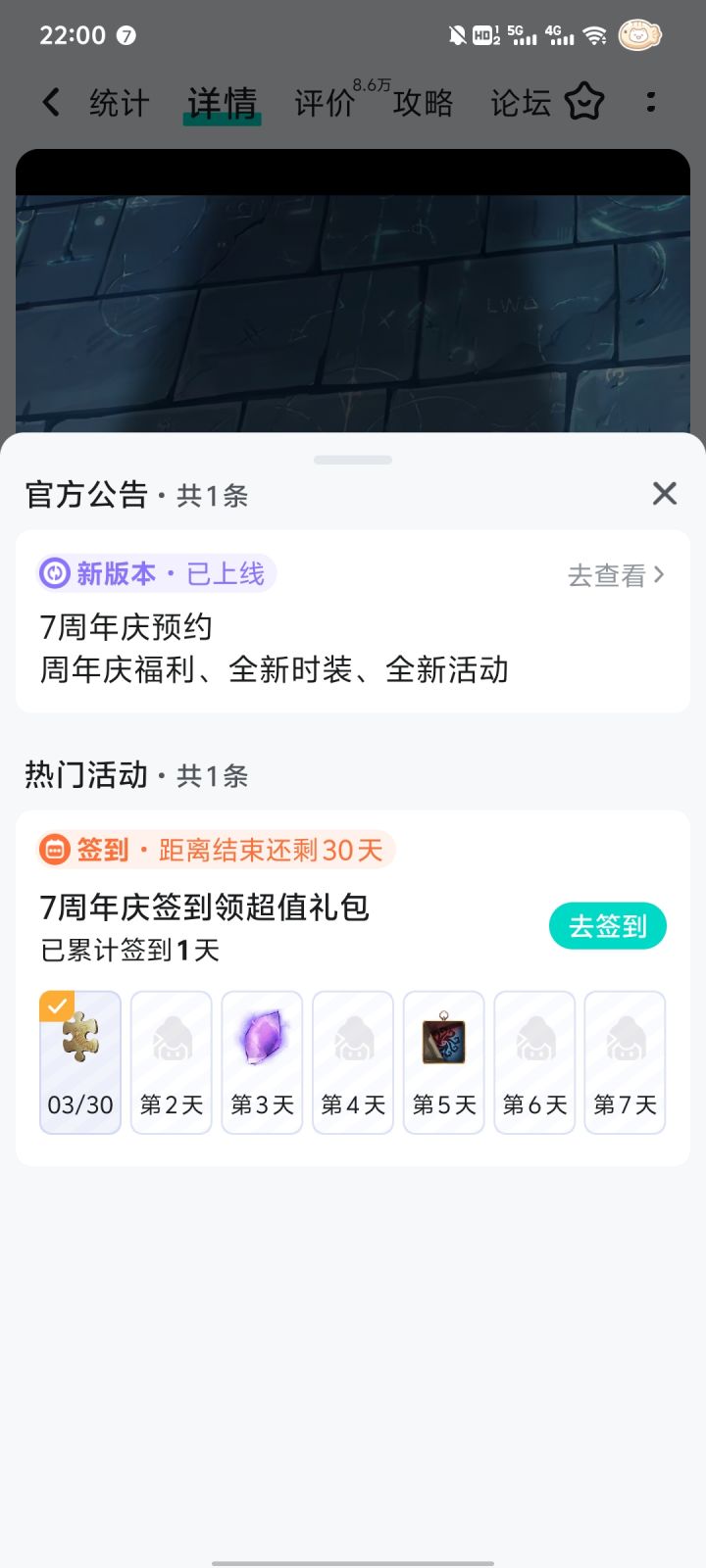Tap the back arrow at top left
The width and height of the screenshot is (706, 1568).
[50, 102]
